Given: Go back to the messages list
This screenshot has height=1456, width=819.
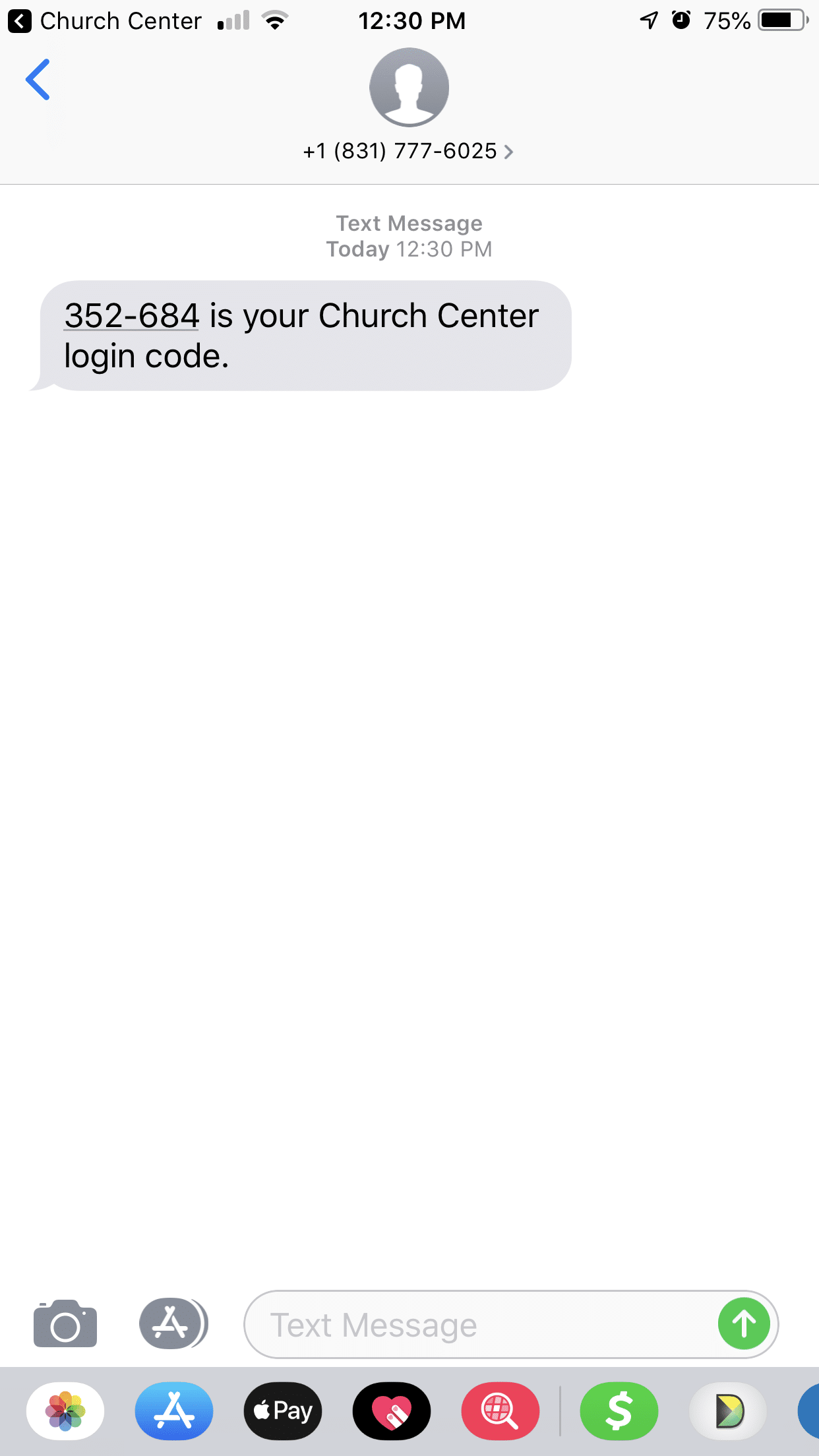Looking at the screenshot, I should 38,80.
